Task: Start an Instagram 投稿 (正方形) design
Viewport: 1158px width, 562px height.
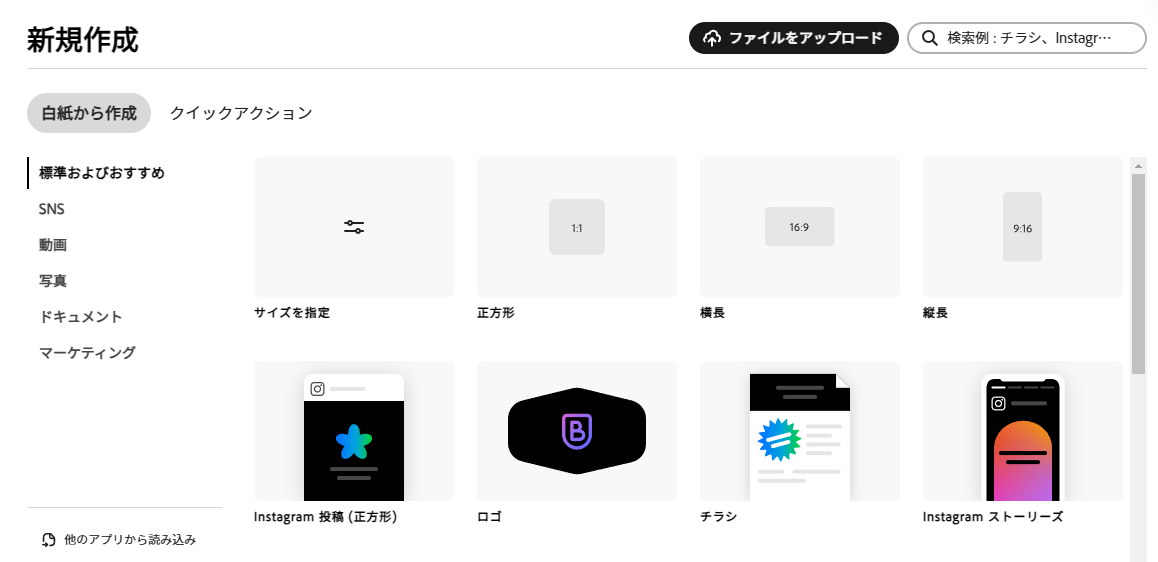Action: tap(354, 431)
